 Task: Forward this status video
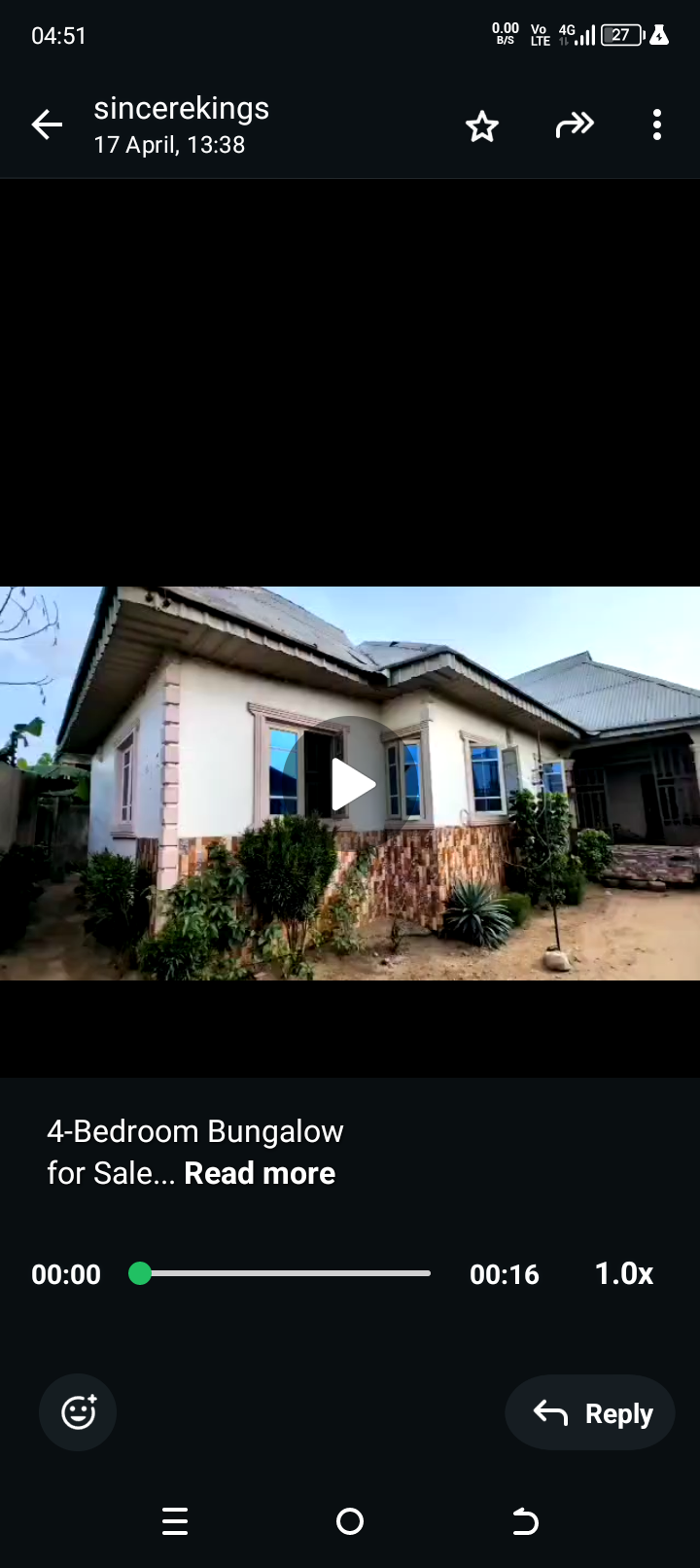click(x=574, y=125)
